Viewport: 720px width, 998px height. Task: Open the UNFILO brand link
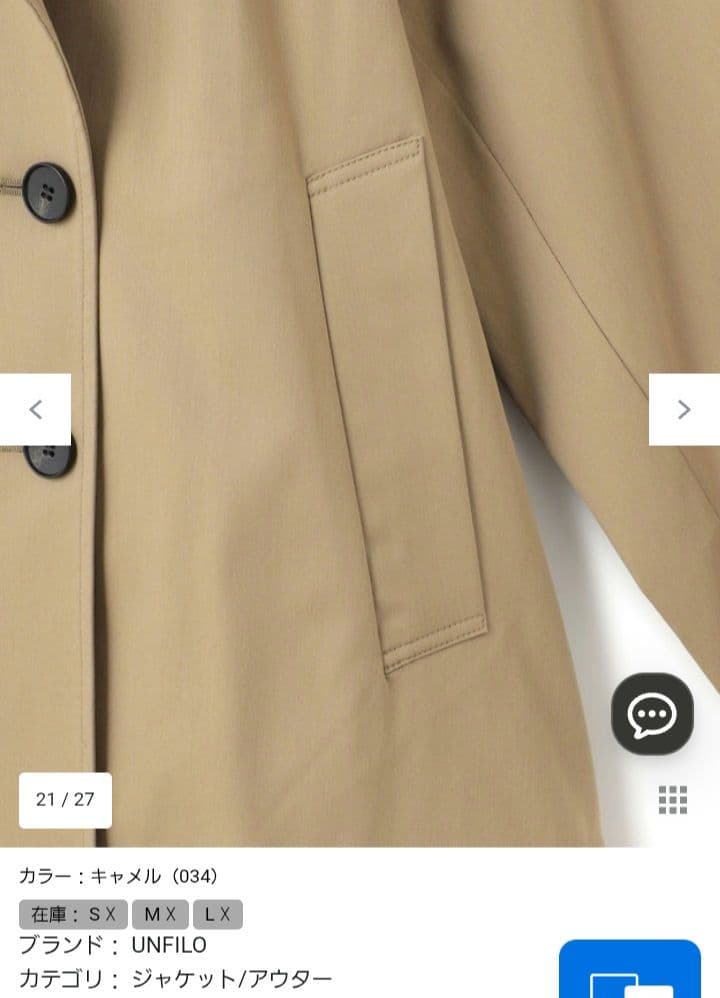169,945
